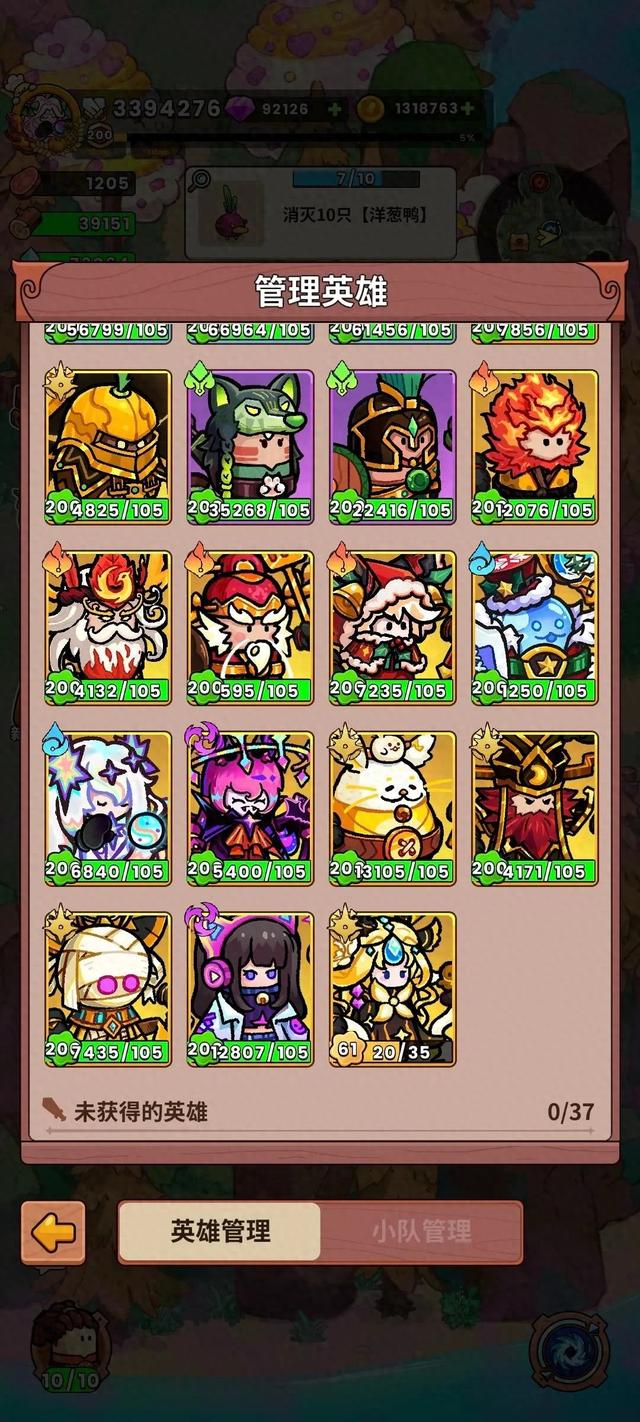Select the red-bearded moon helmet general card
The height and width of the screenshot is (1422, 640).
tap(534, 808)
